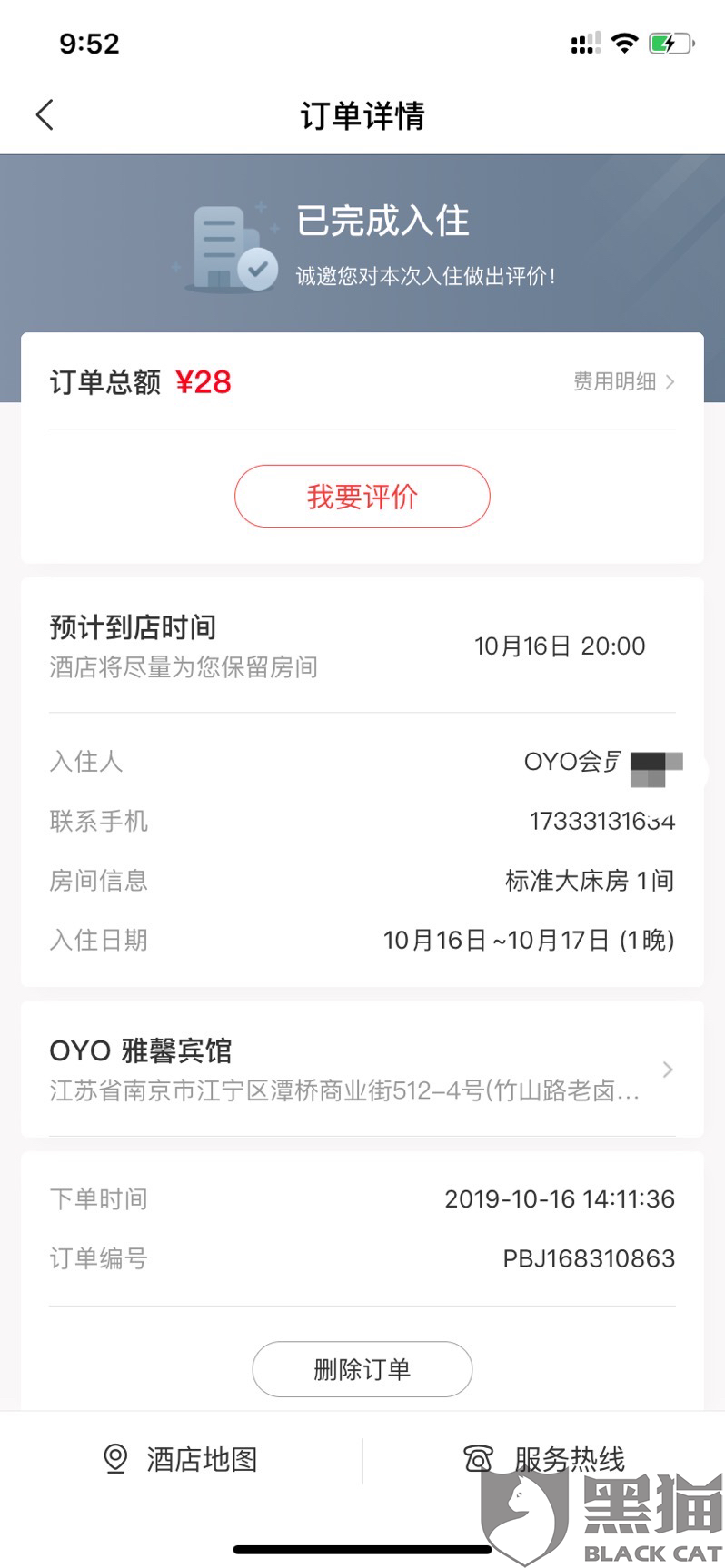Viewport: 725px width, 1568px height.
Task: Open the 费用明细 fee breakdown
Action: tap(623, 381)
